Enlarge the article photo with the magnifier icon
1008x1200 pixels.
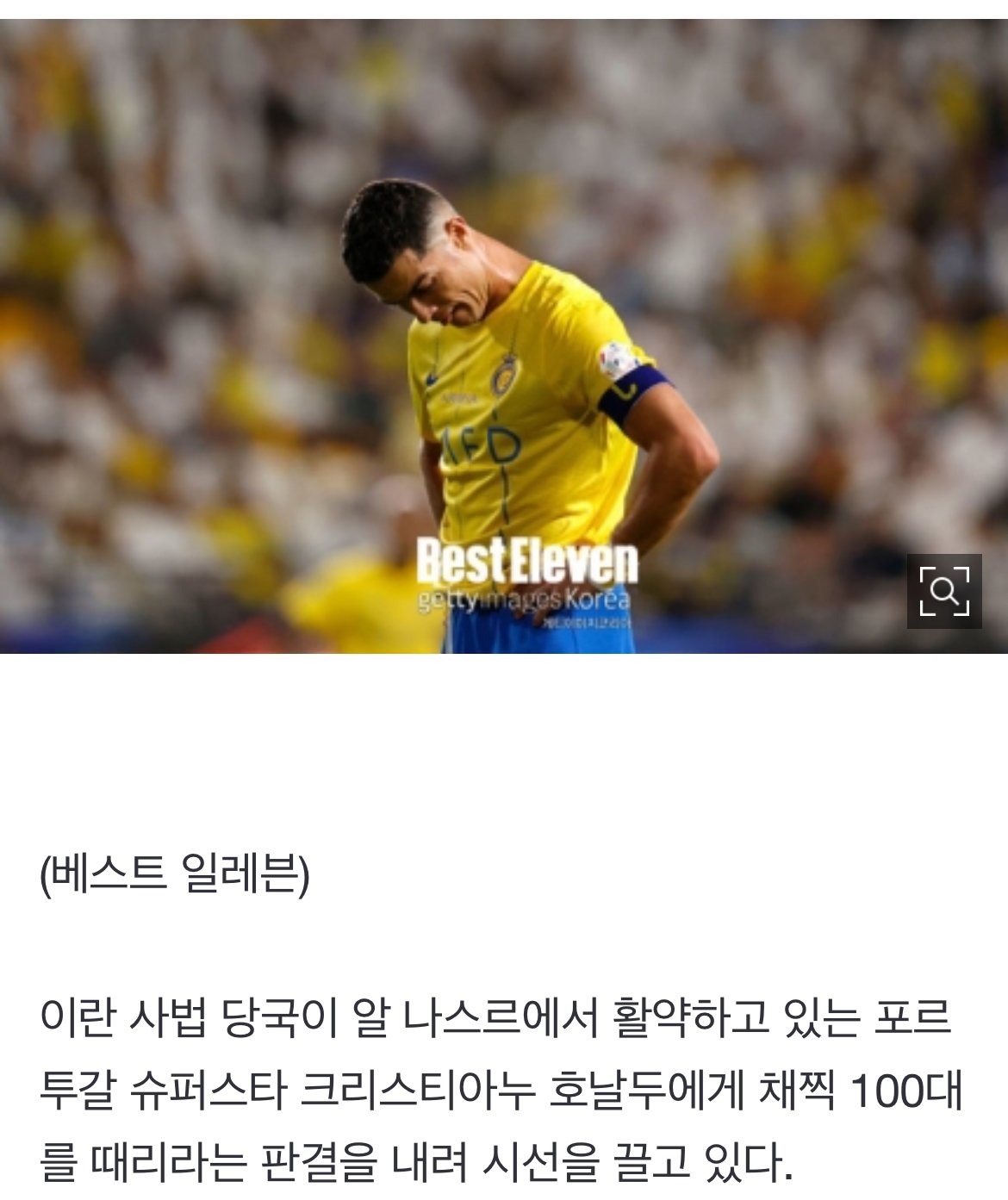944,591
